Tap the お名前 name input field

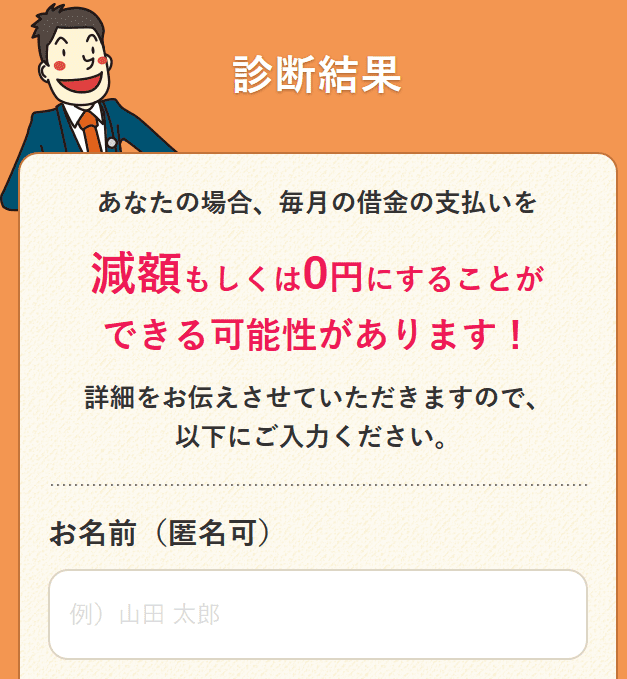(x=317, y=614)
